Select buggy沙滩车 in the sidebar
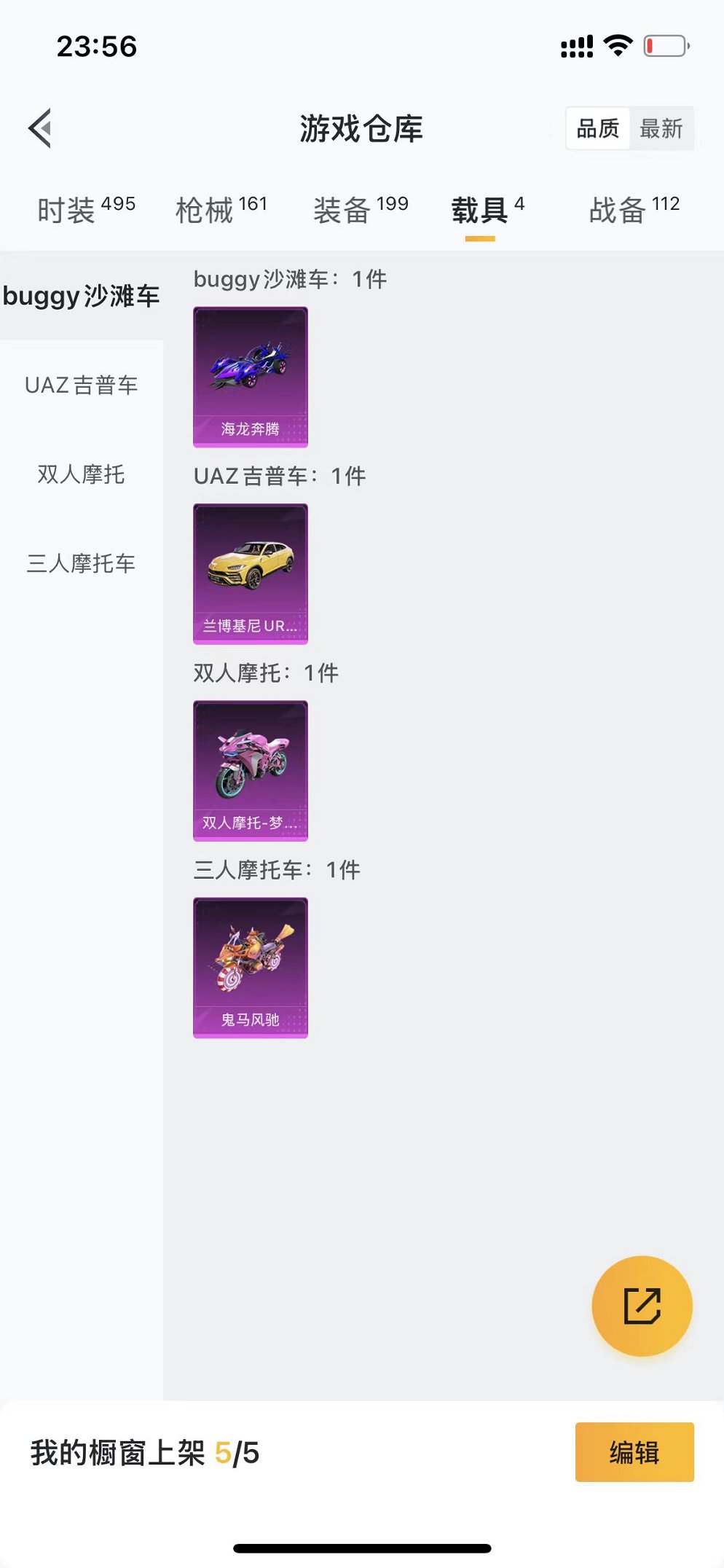 [82, 296]
